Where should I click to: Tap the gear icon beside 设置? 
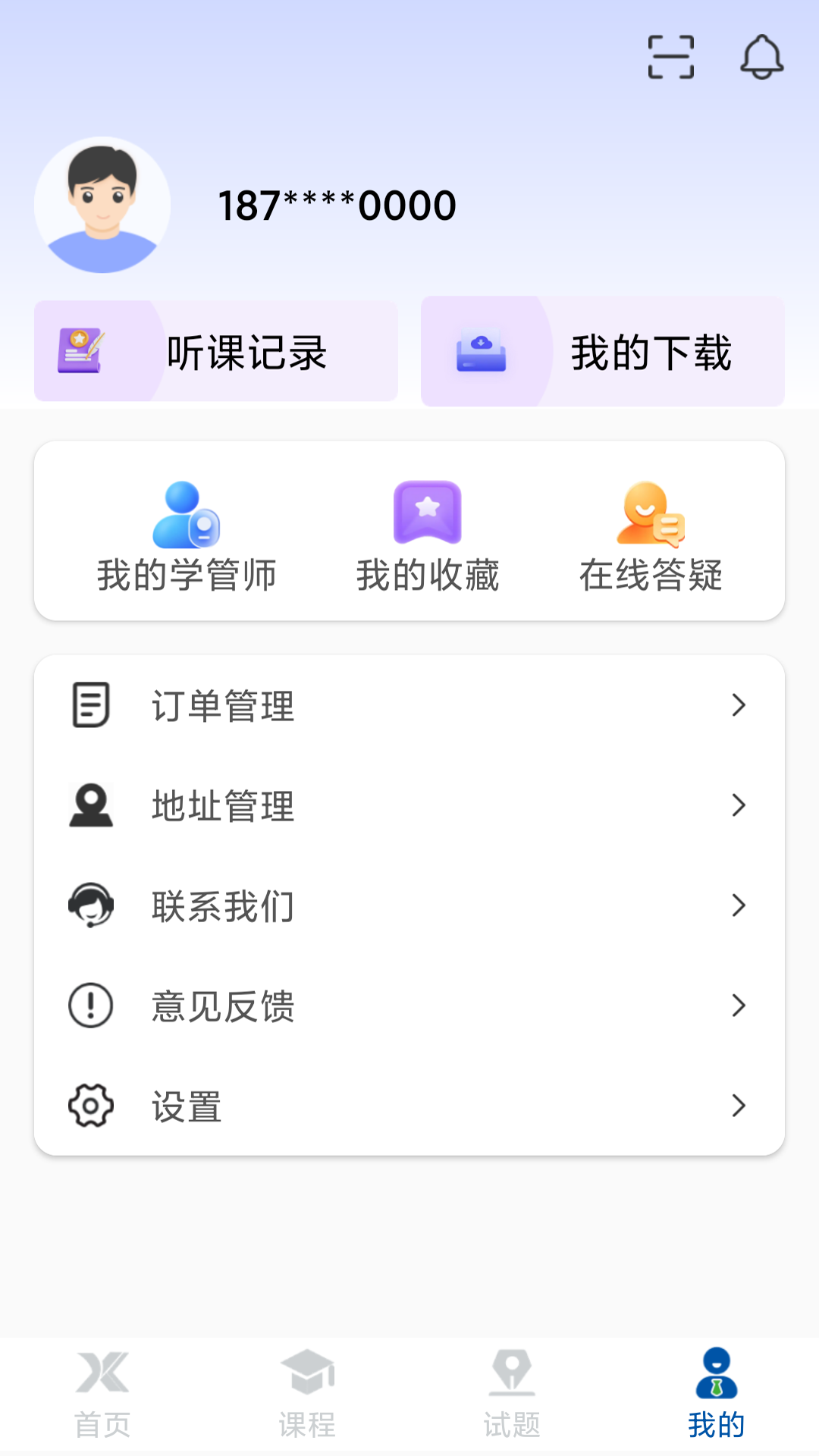(x=90, y=1107)
